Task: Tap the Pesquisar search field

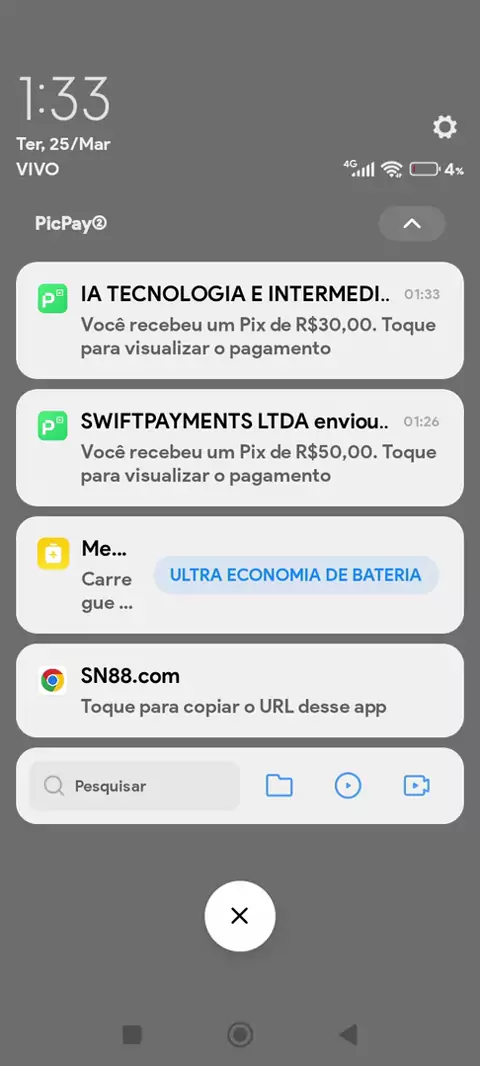Action: click(135, 786)
